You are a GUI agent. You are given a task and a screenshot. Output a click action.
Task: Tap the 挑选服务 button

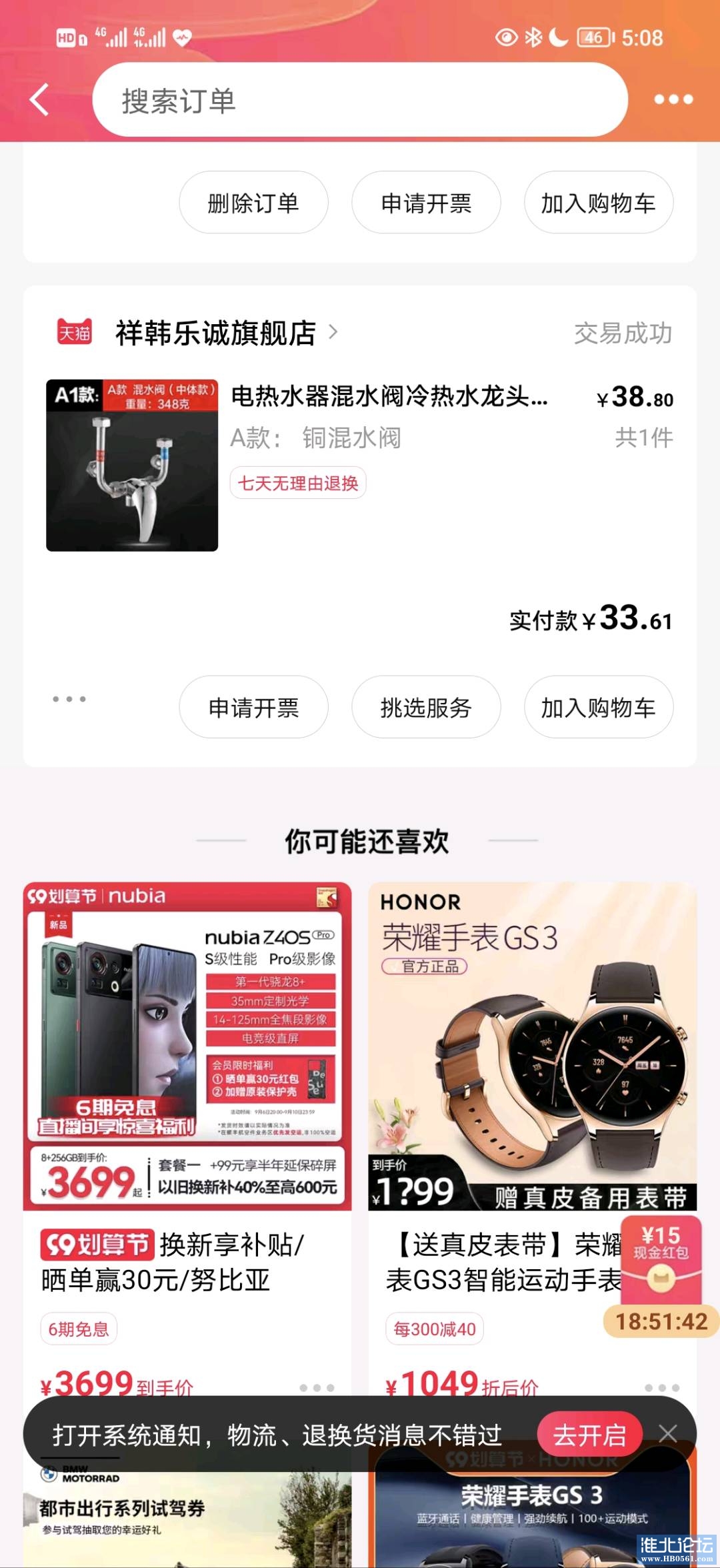(426, 707)
